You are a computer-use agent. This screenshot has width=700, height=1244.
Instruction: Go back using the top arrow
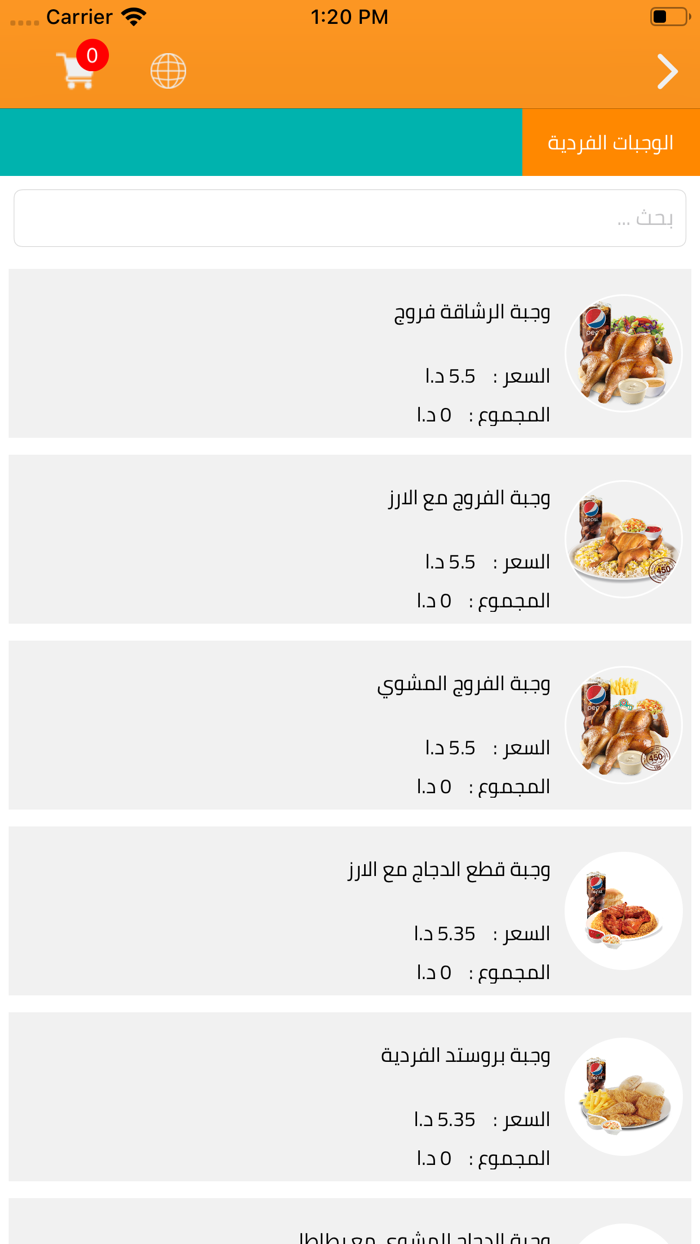(x=667, y=71)
